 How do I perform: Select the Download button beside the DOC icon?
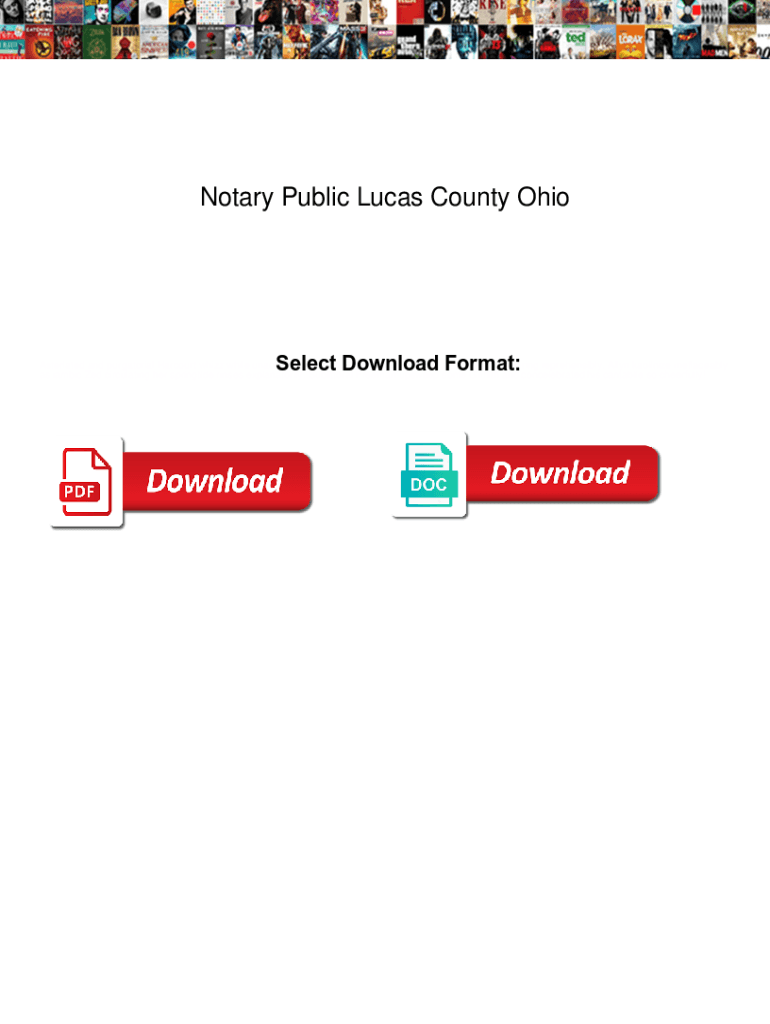[x=560, y=474]
